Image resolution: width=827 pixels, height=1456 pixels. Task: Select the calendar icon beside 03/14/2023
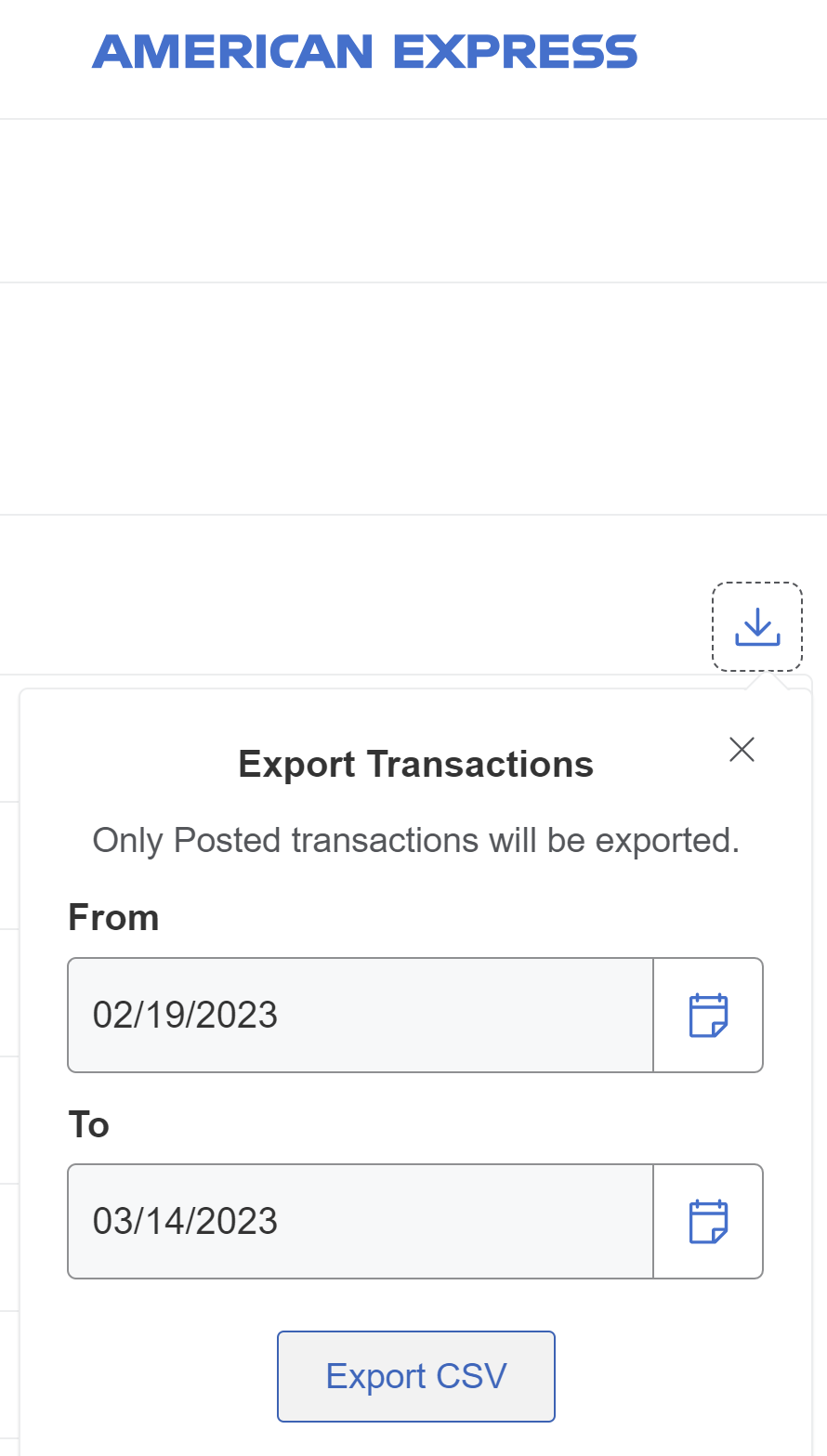click(708, 1221)
